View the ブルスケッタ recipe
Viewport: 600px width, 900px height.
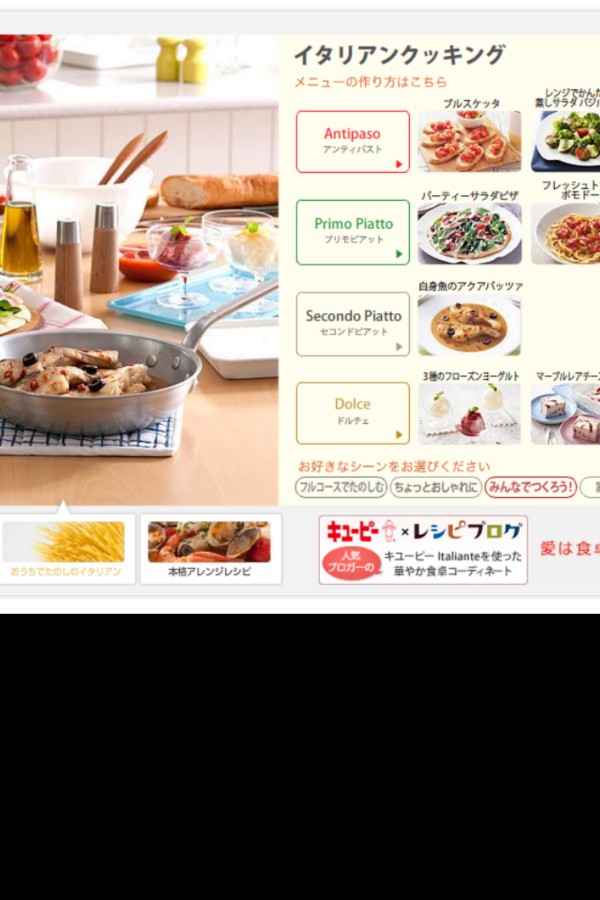(469, 141)
